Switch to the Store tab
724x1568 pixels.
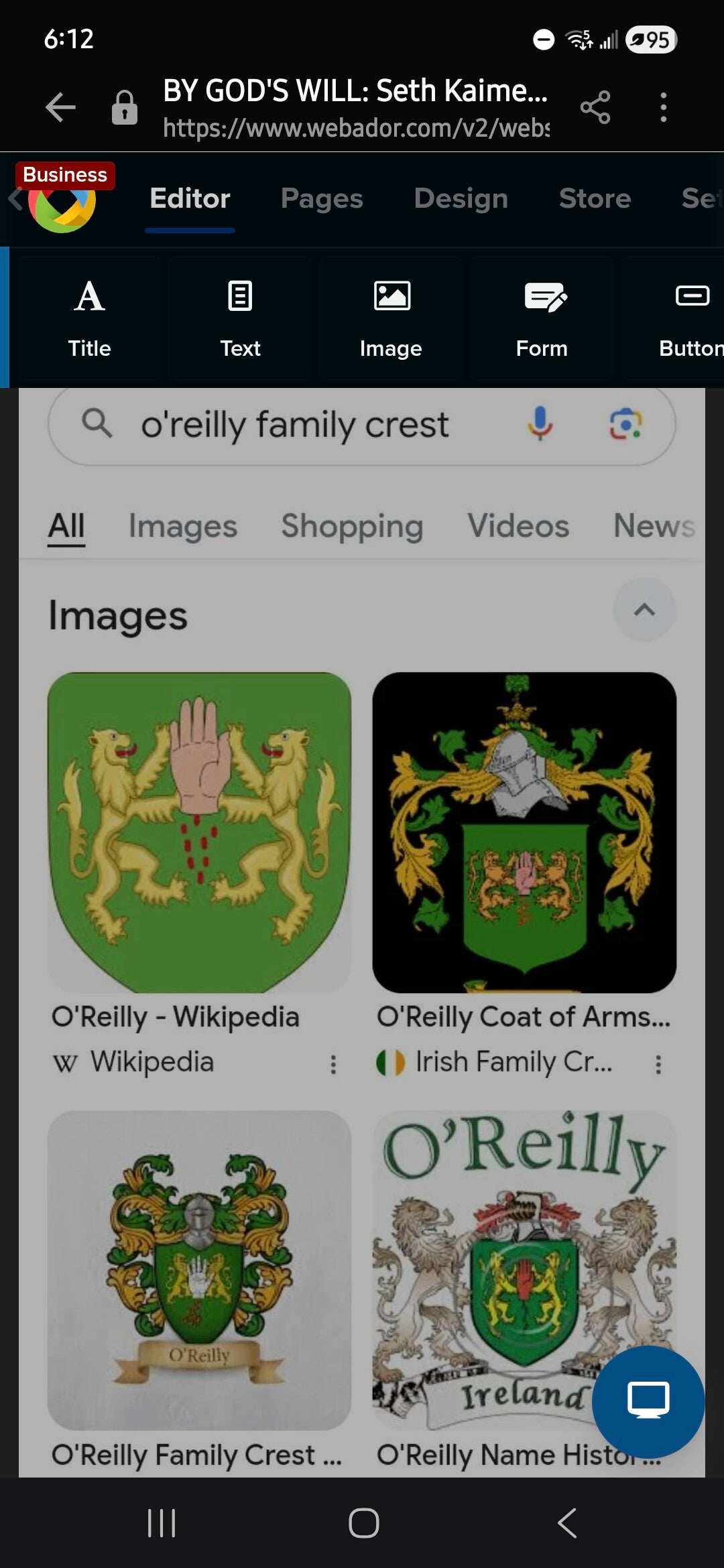(595, 198)
